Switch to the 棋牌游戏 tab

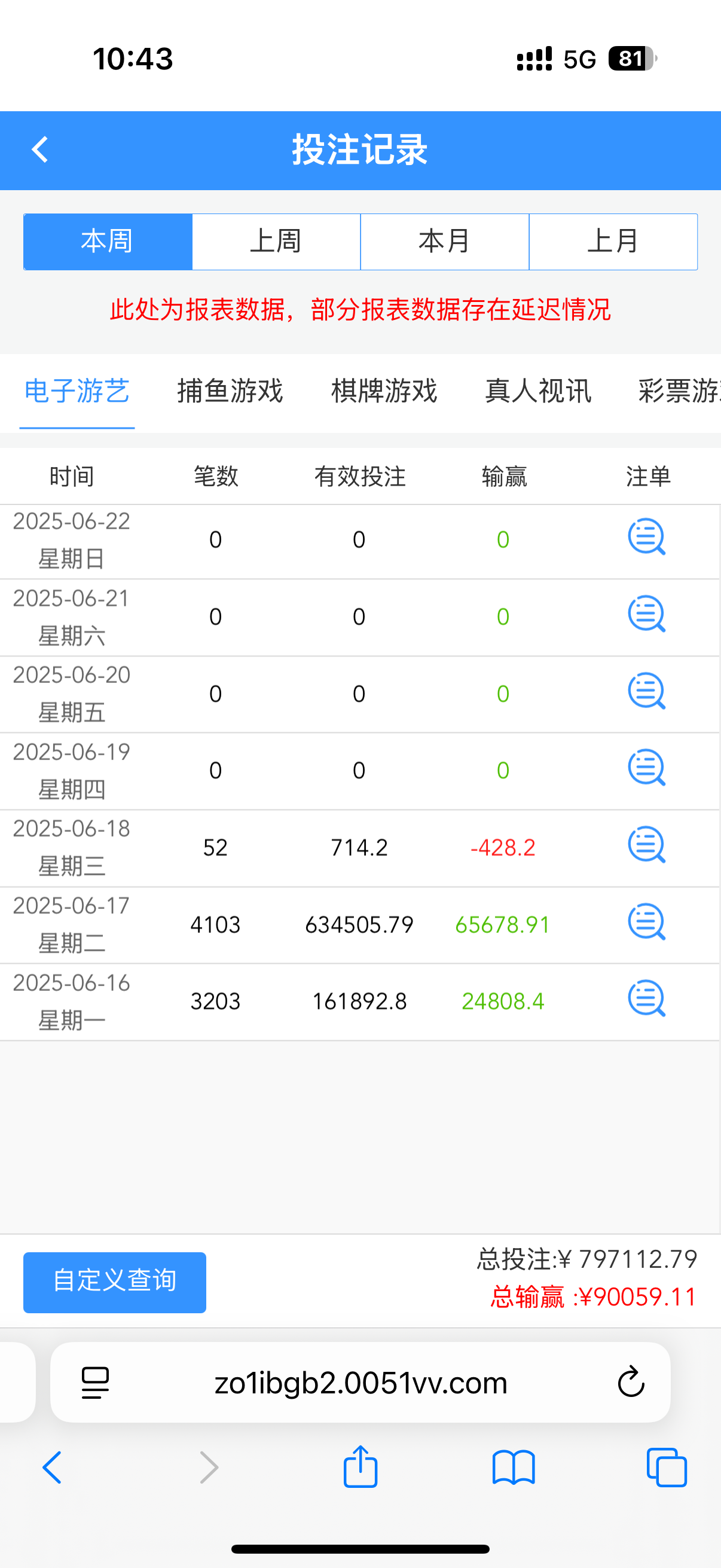tap(384, 391)
